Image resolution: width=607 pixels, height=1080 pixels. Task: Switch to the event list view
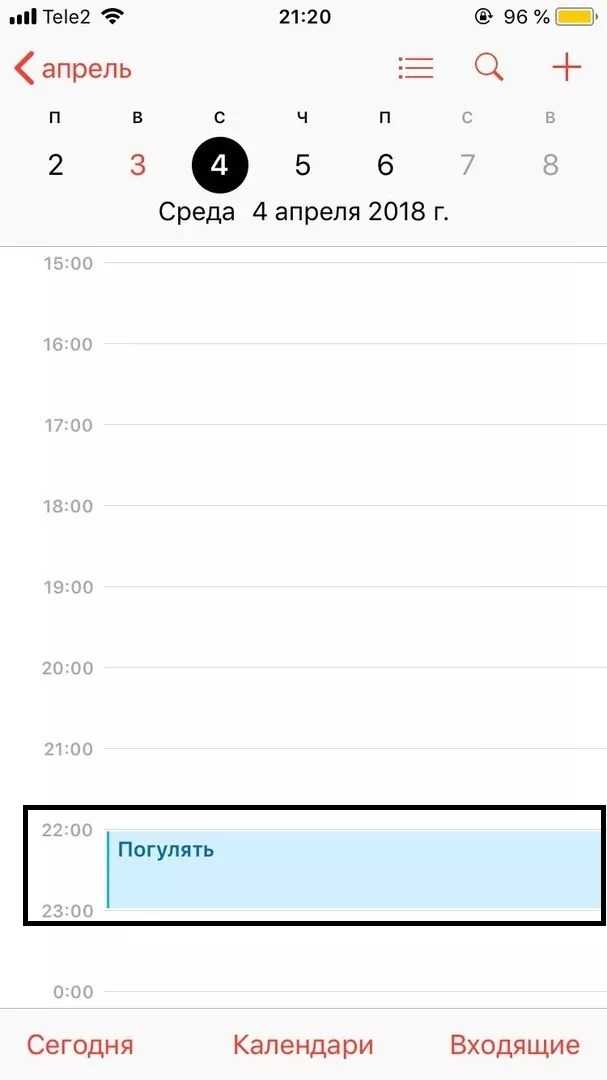coord(415,68)
